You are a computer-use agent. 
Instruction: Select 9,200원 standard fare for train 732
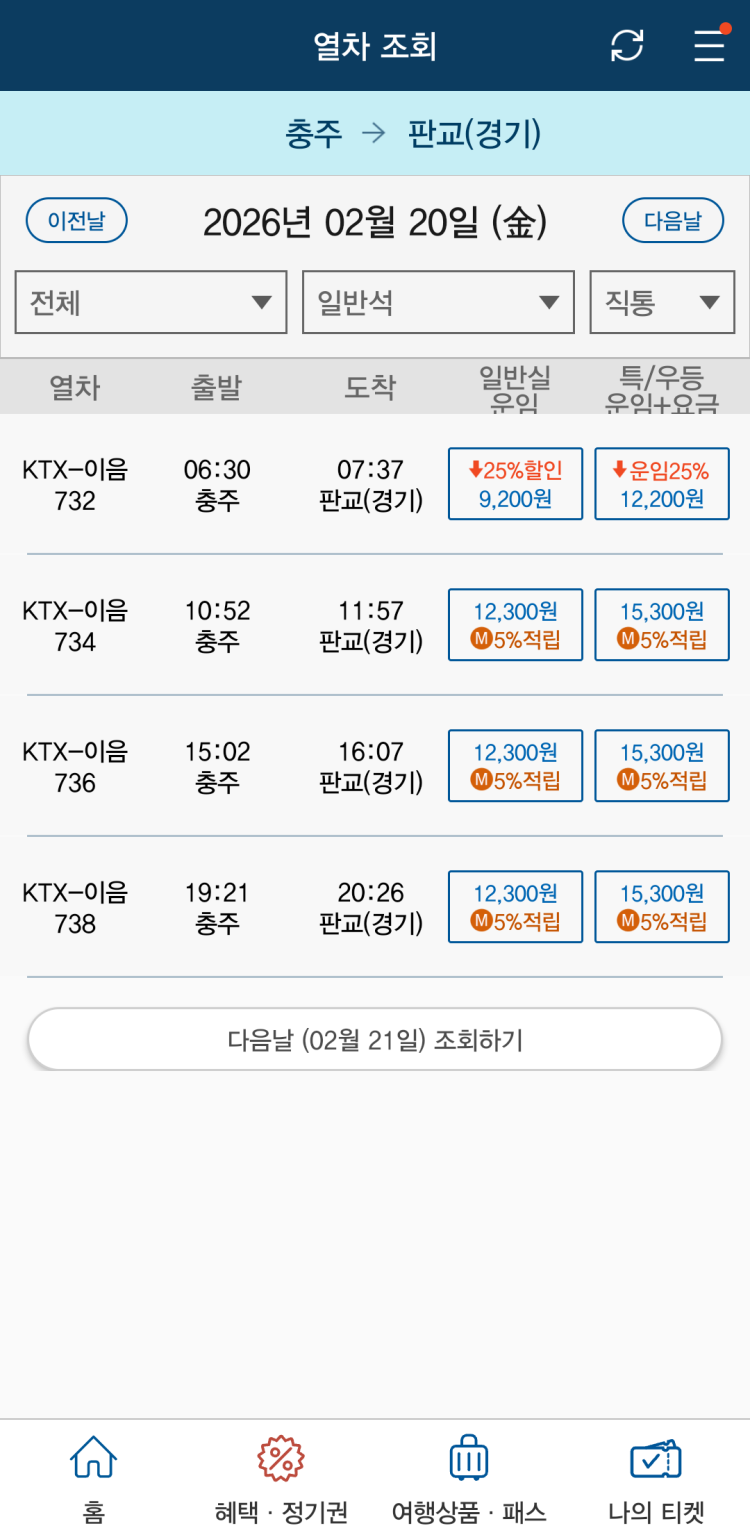coord(515,484)
